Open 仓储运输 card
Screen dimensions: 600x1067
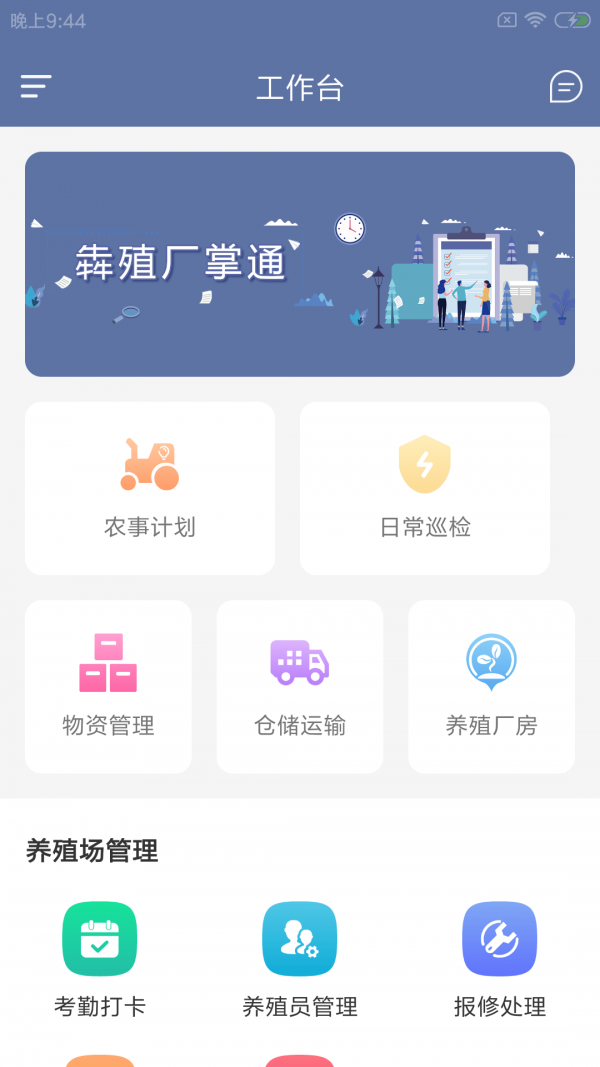(x=300, y=686)
